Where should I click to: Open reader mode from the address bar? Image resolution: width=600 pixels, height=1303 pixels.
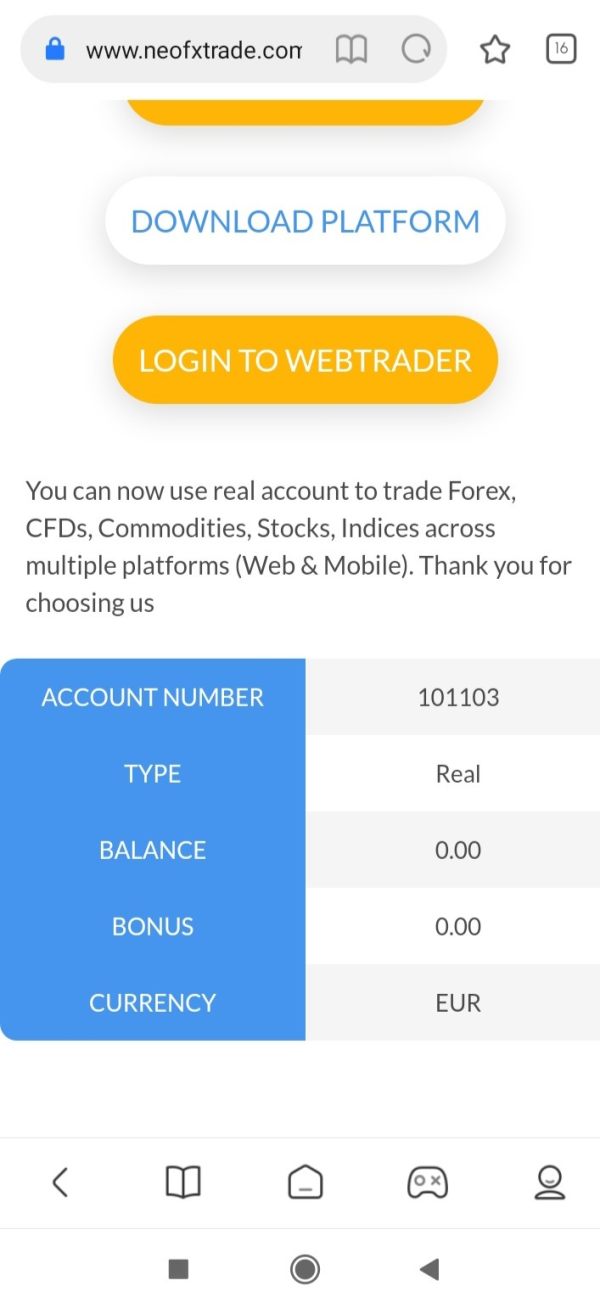point(351,49)
